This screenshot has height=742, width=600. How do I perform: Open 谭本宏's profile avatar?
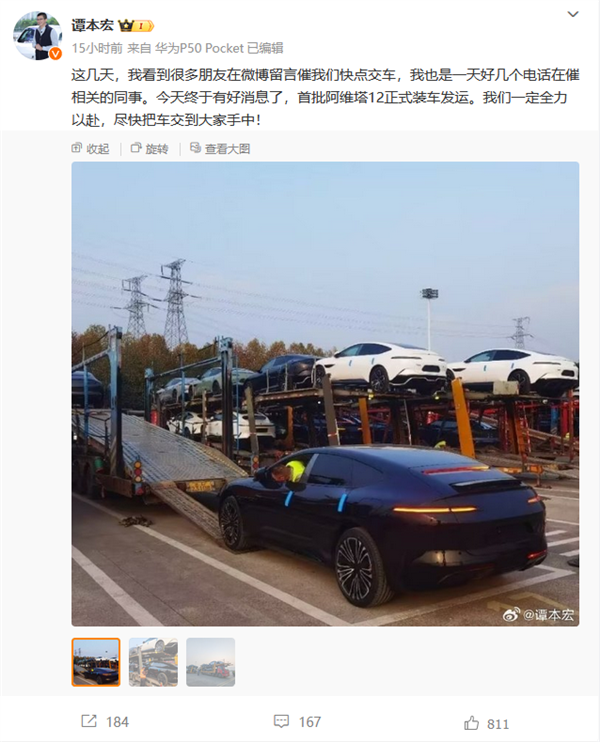[37, 36]
